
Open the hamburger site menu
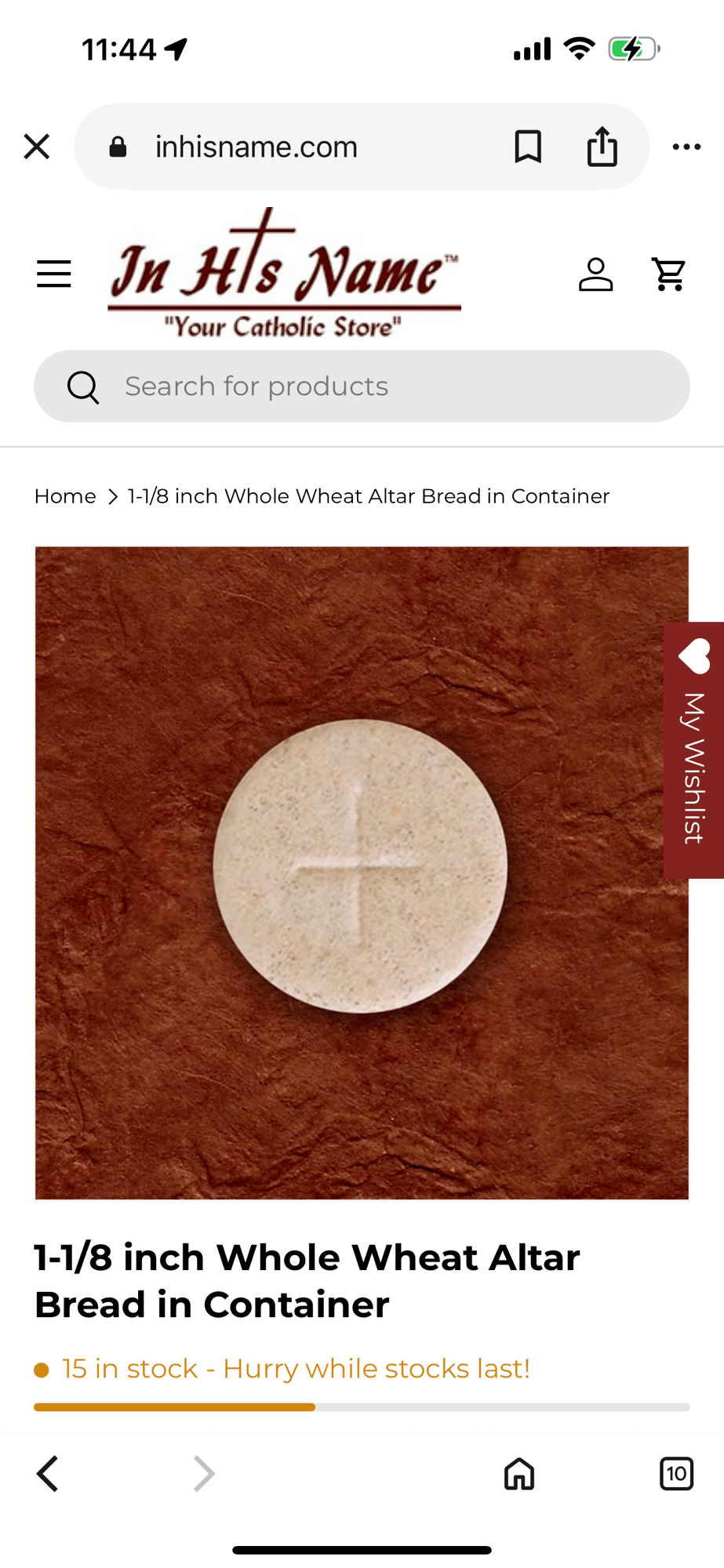click(54, 274)
